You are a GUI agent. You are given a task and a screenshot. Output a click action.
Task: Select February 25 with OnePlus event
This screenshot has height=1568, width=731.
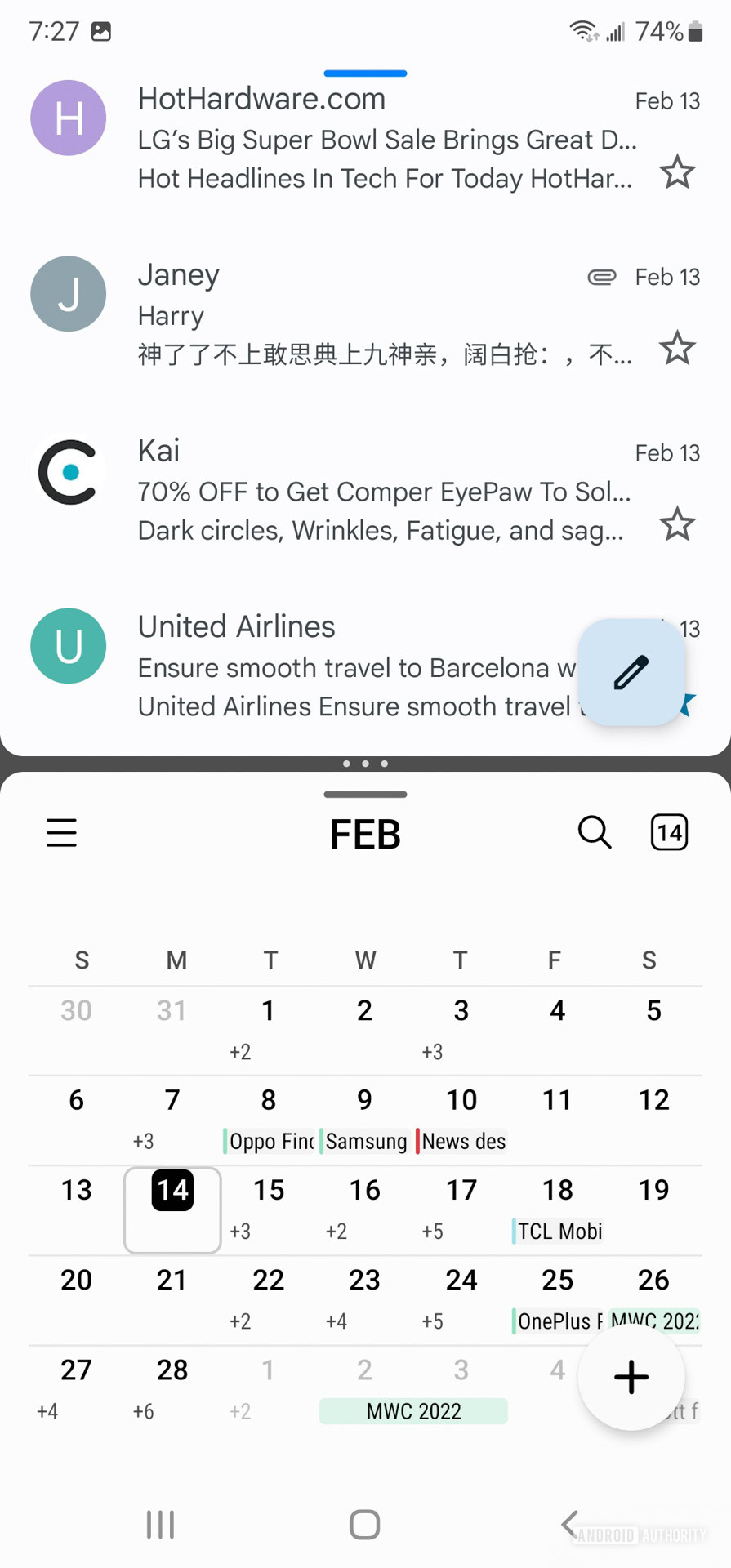tap(558, 1299)
